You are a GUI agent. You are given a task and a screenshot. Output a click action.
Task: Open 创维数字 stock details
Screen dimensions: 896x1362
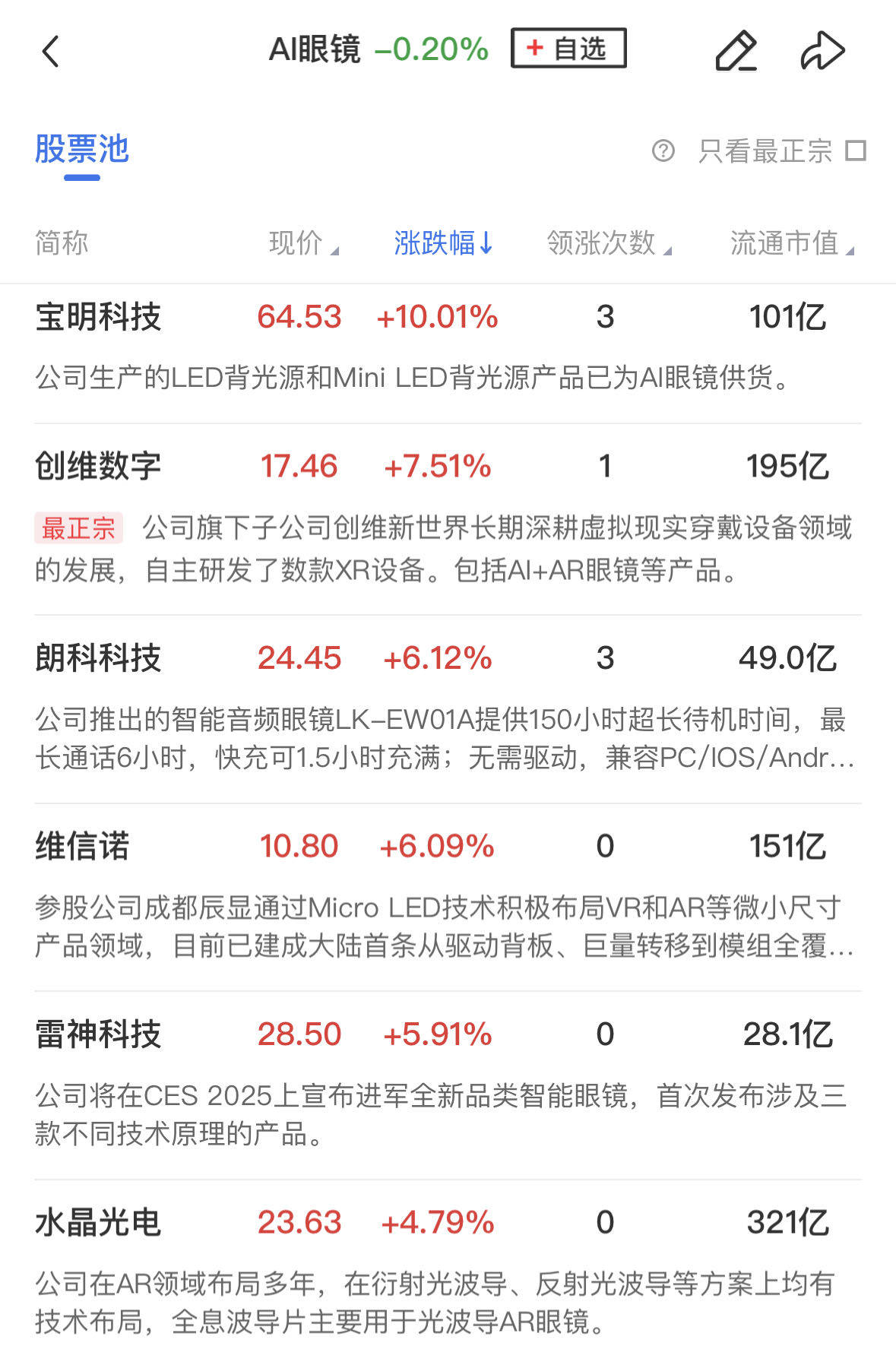(x=99, y=466)
